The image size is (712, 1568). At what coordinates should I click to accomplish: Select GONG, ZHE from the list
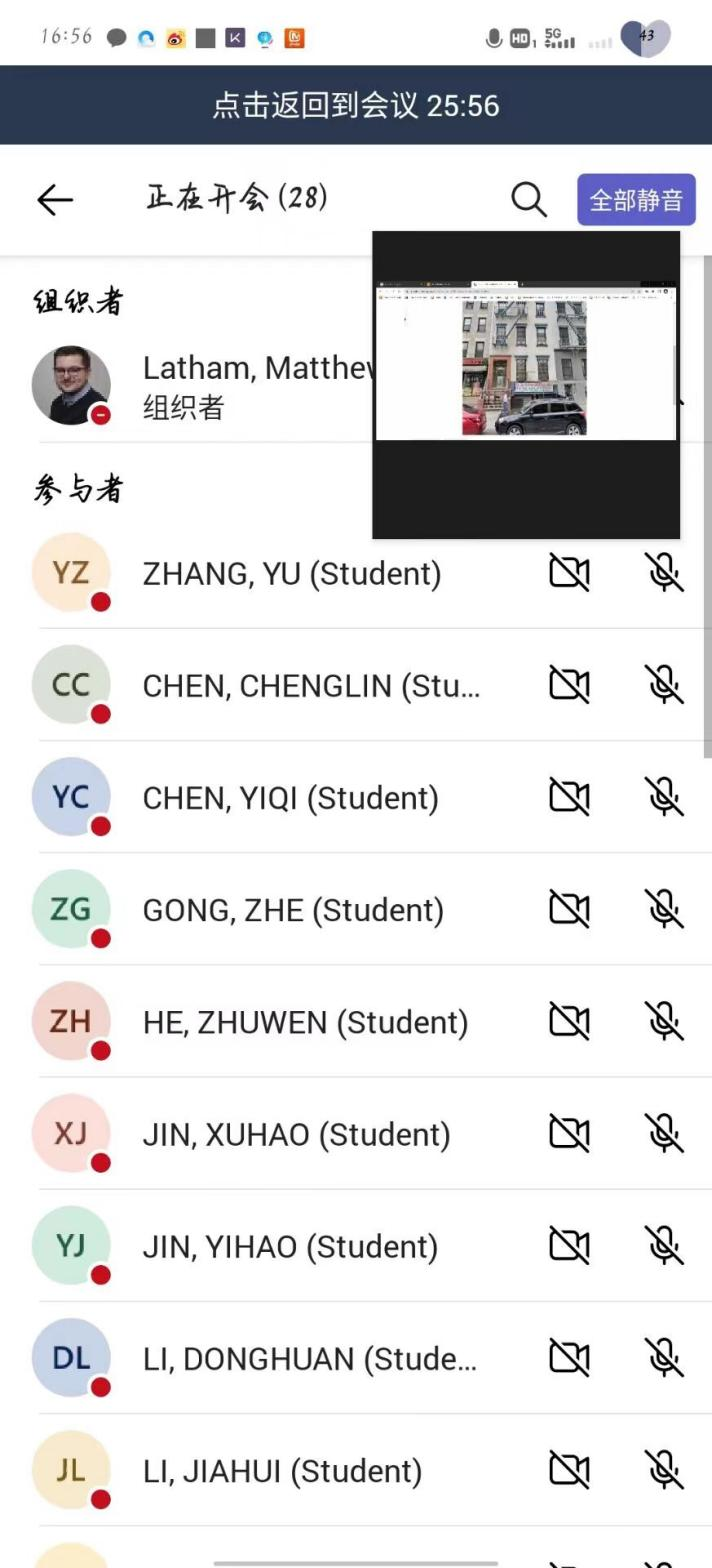(292, 910)
